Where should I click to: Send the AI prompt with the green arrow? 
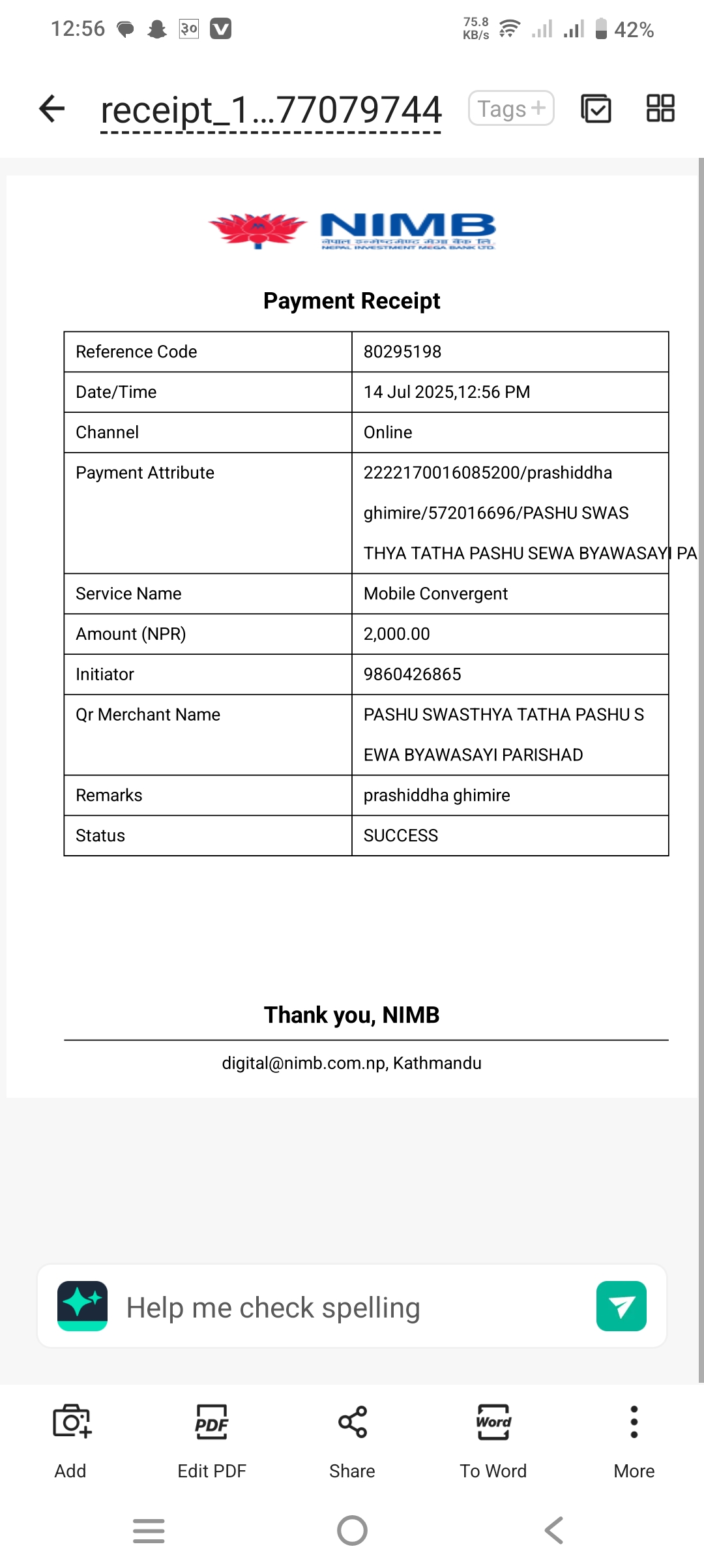tap(621, 1306)
